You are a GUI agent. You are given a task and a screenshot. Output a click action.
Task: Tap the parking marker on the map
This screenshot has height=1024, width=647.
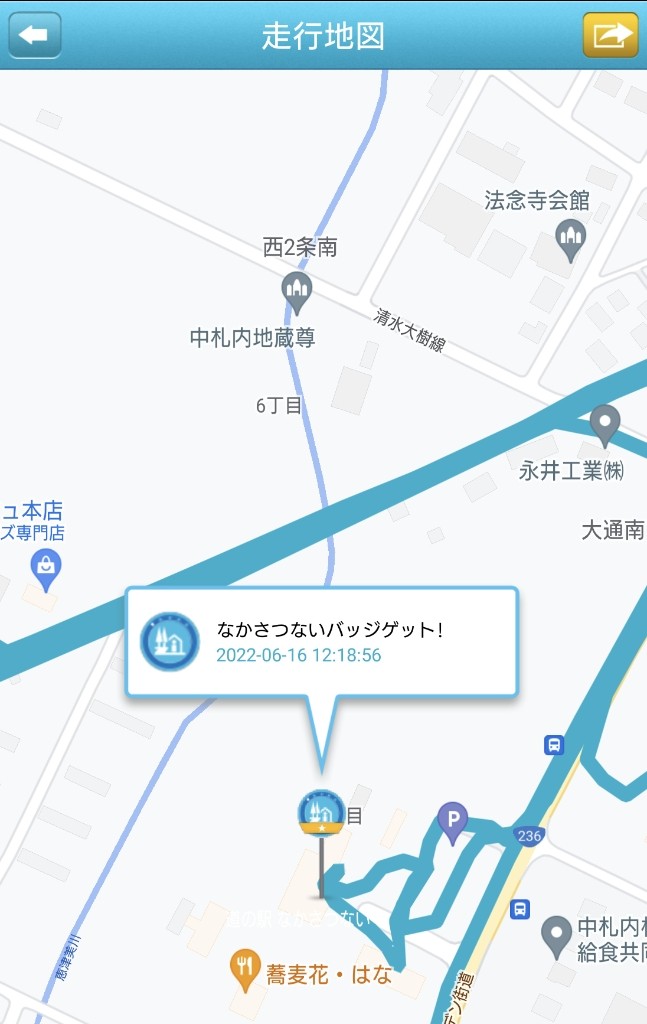point(453,823)
